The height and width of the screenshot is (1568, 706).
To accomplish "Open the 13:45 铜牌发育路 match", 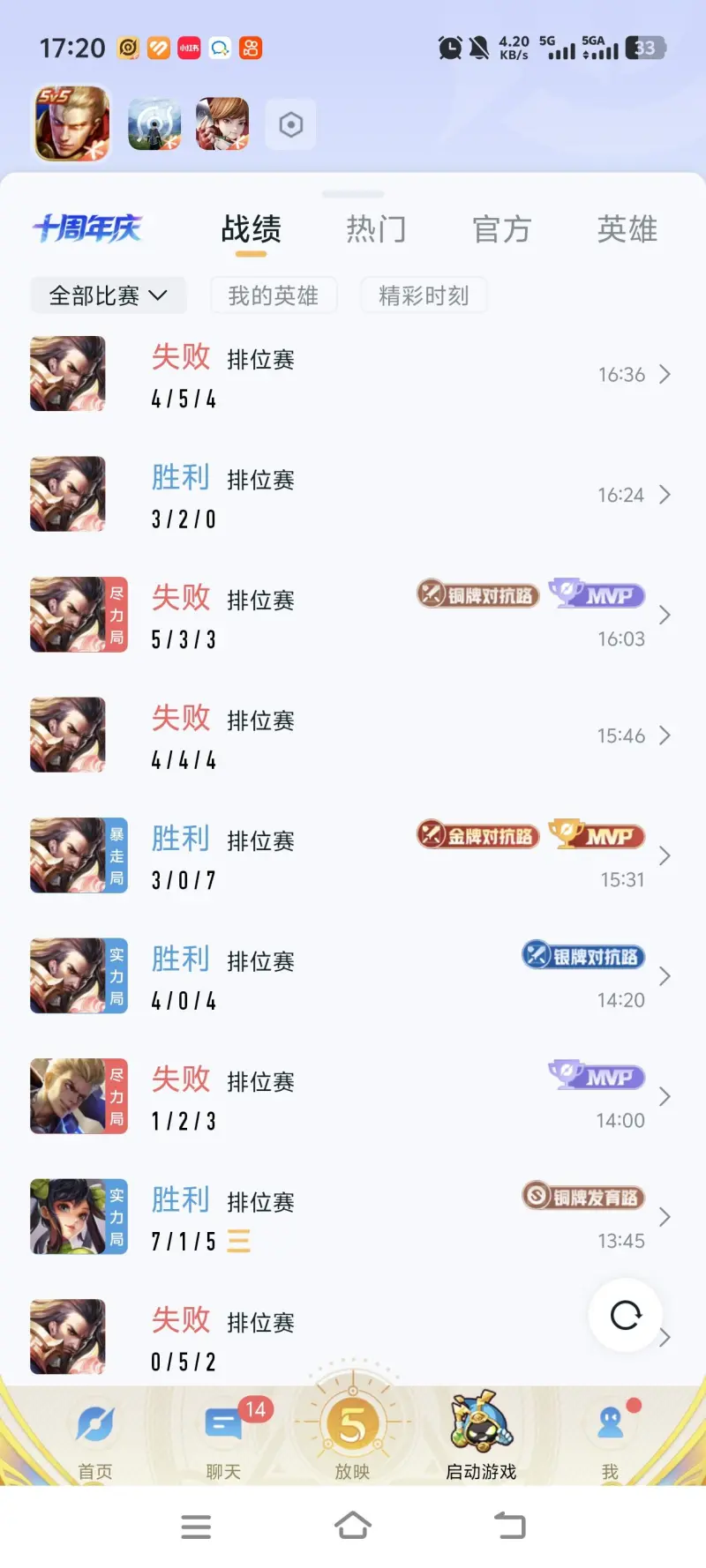I will coord(353,1217).
